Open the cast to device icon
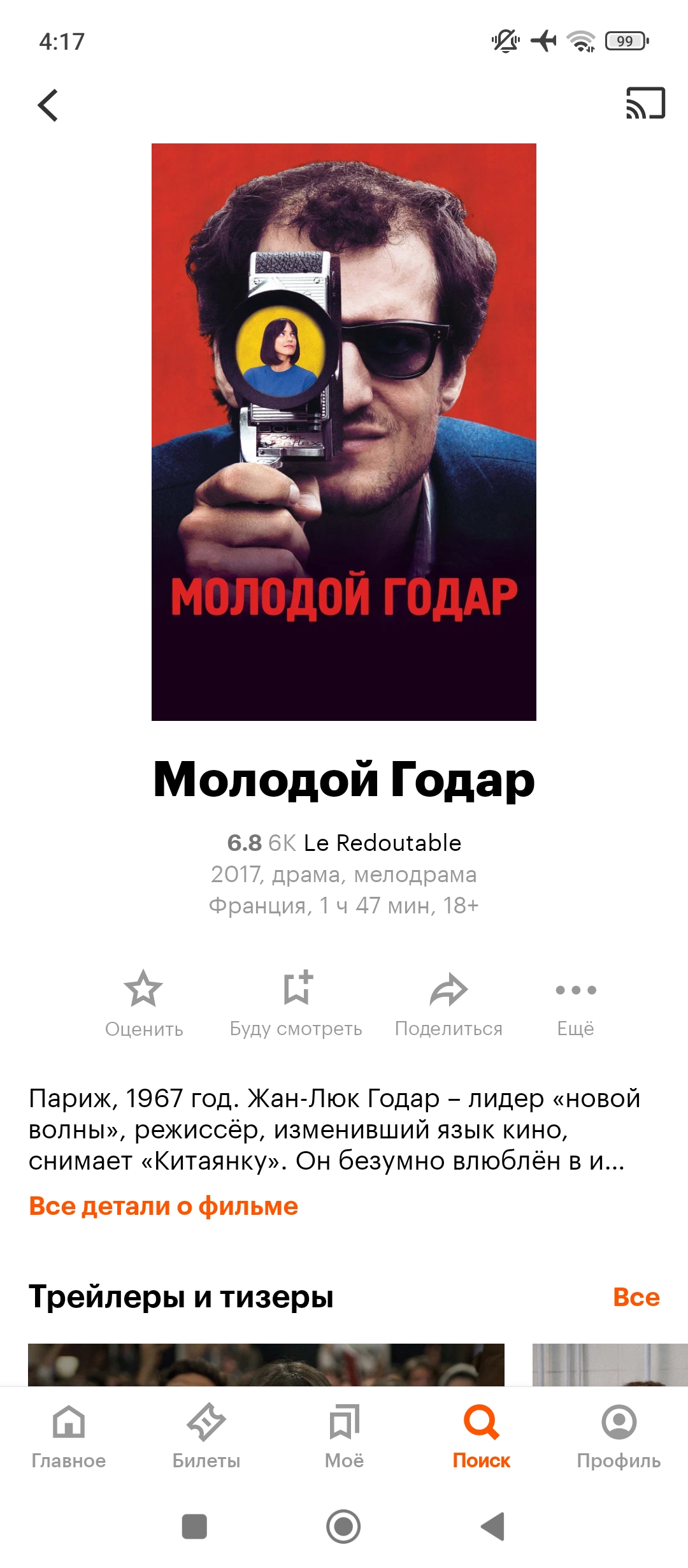Image resolution: width=688 pixels, height=1568 pixels. click(x=645, y=104)
